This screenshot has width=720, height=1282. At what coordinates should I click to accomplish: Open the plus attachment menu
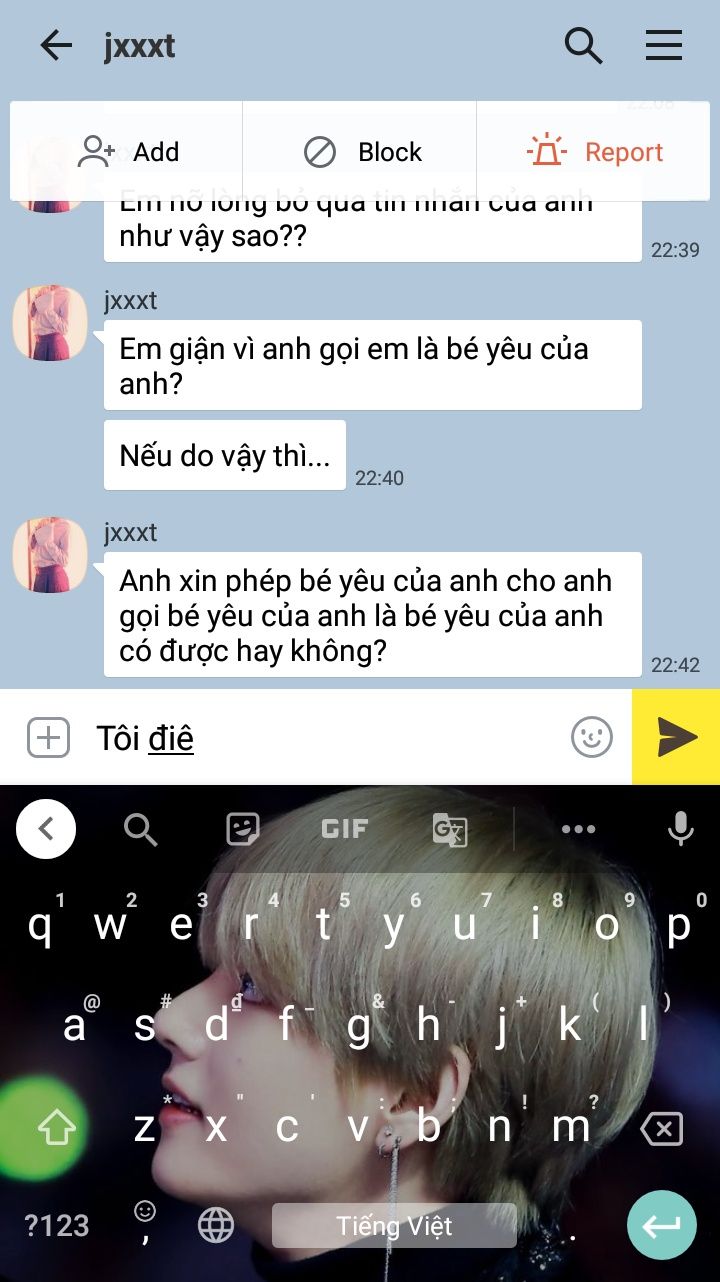(48, 738)
